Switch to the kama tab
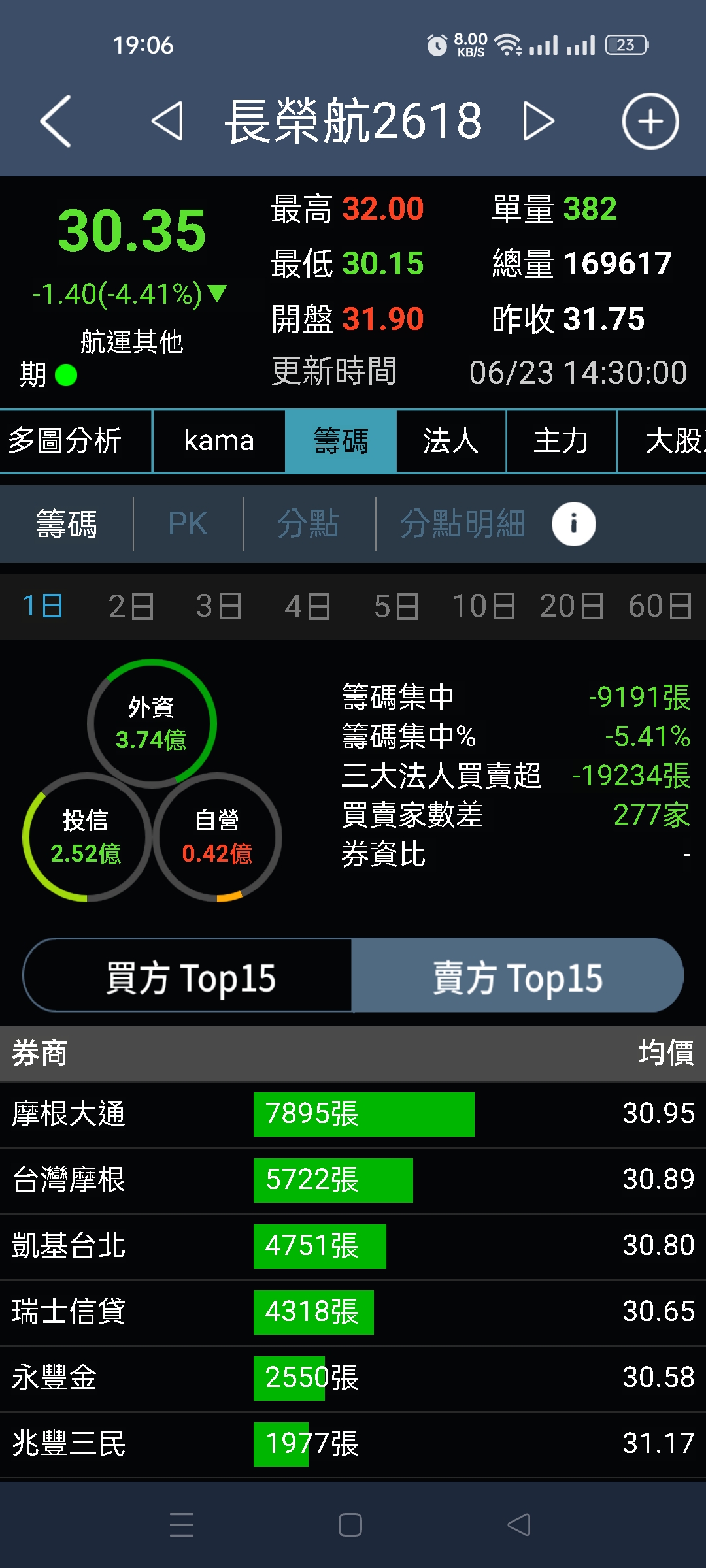 point(219,441)
